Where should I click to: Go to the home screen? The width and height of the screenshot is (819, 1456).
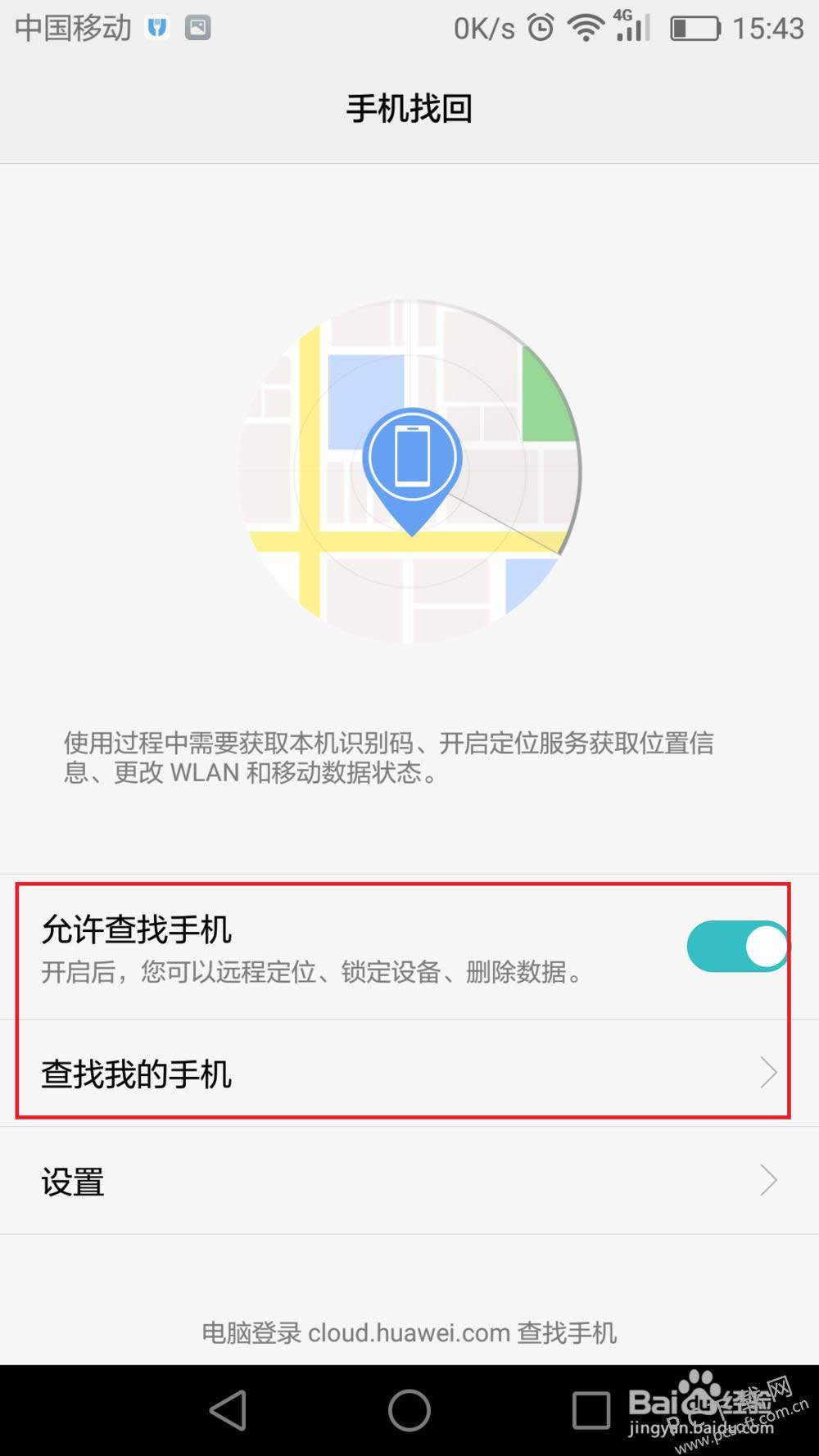point(409,1410)
